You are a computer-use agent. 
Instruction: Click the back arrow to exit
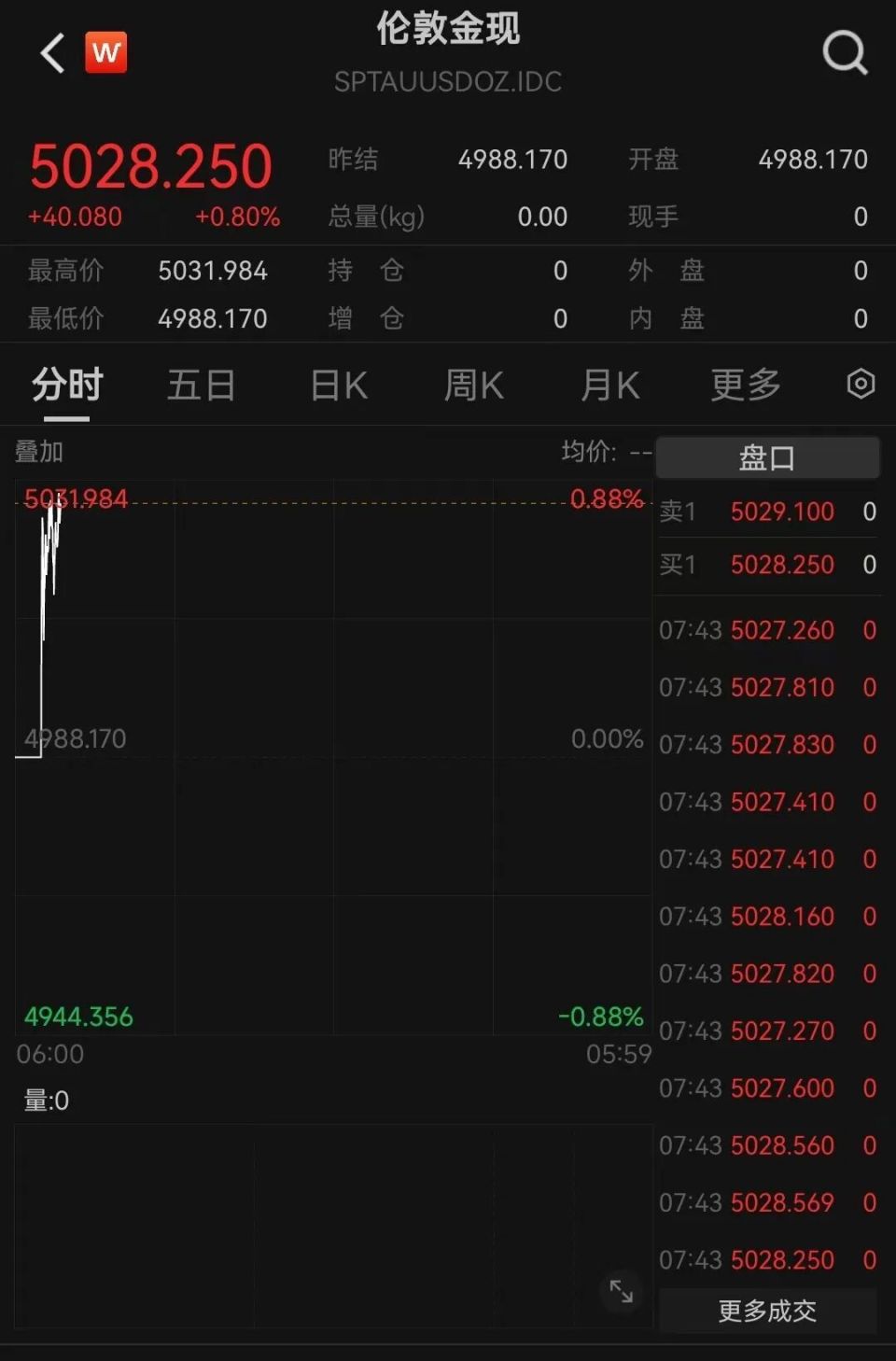(49, 53)
